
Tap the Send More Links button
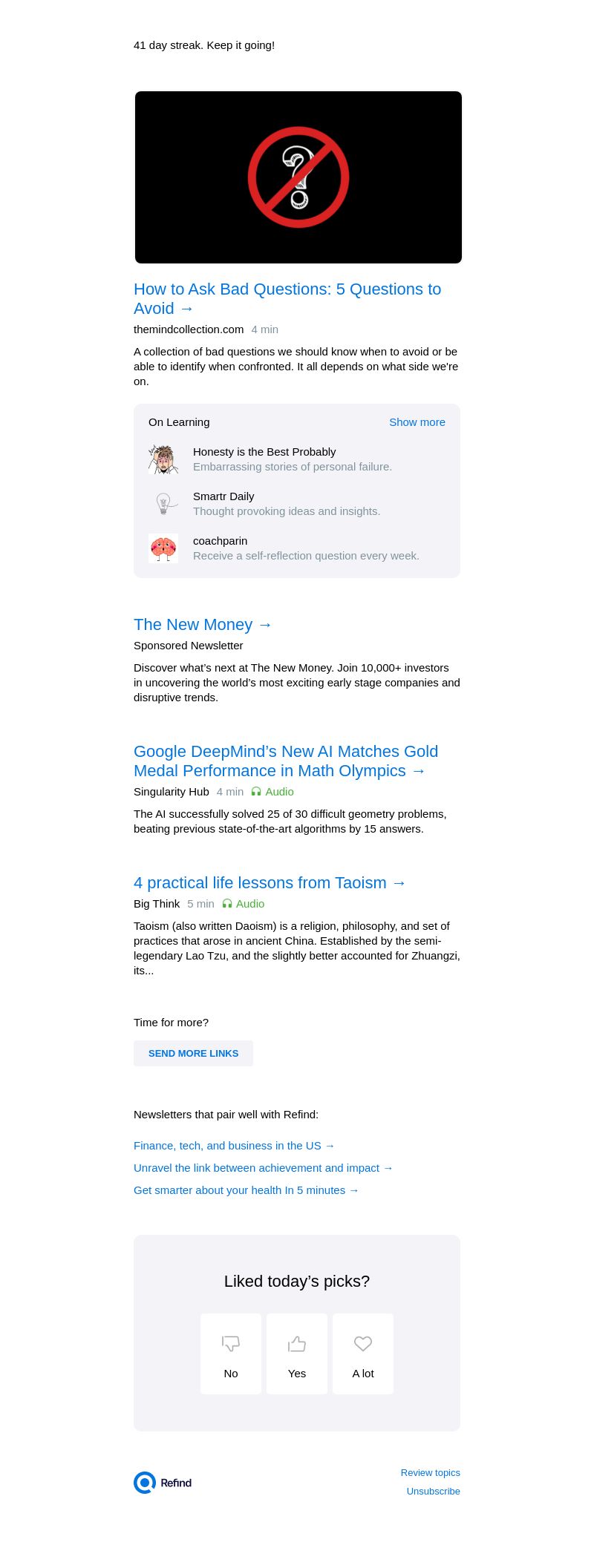point(193,1054)
